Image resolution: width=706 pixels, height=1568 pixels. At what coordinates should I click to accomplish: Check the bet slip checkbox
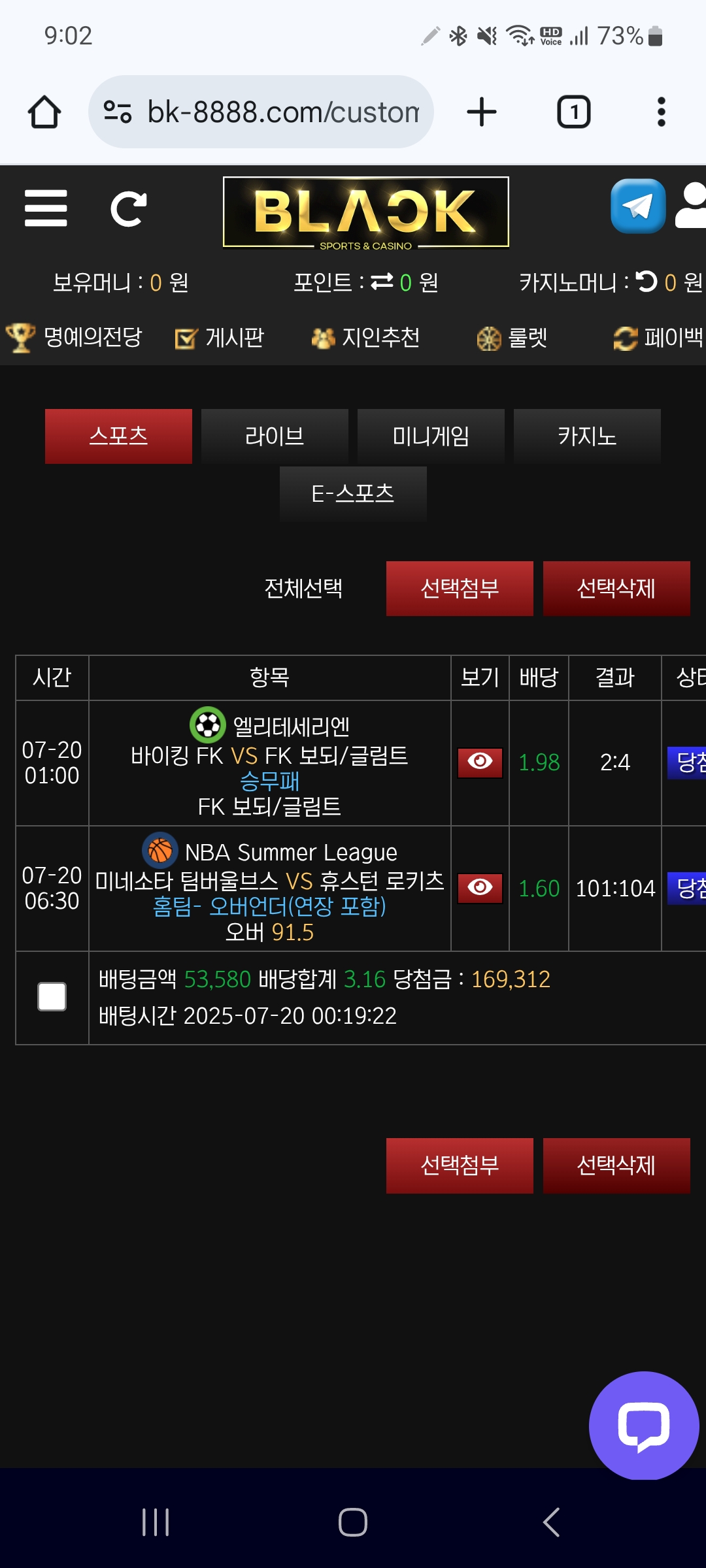[52, 997]
